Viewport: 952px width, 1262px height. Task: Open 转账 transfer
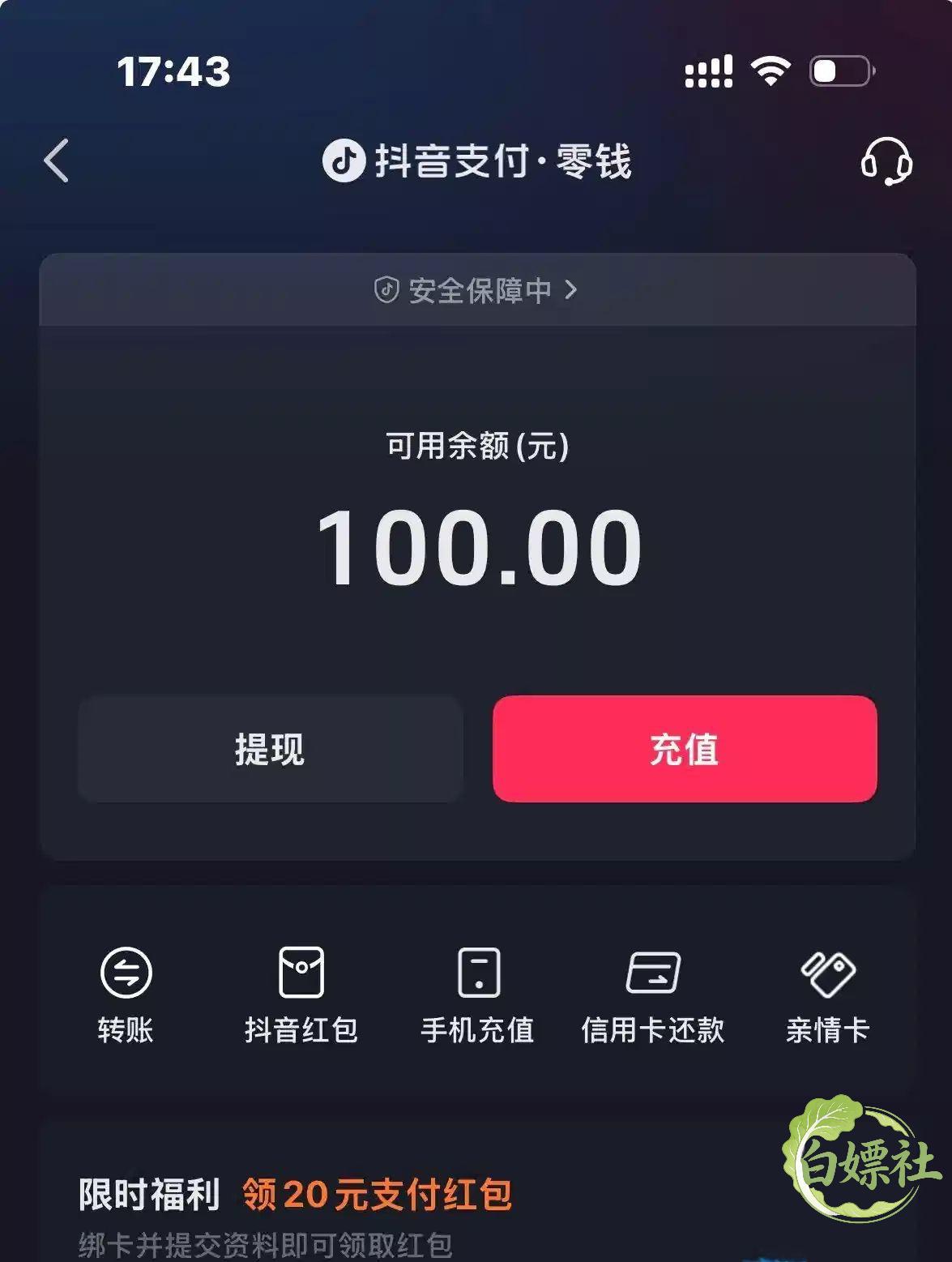[126, 995]
